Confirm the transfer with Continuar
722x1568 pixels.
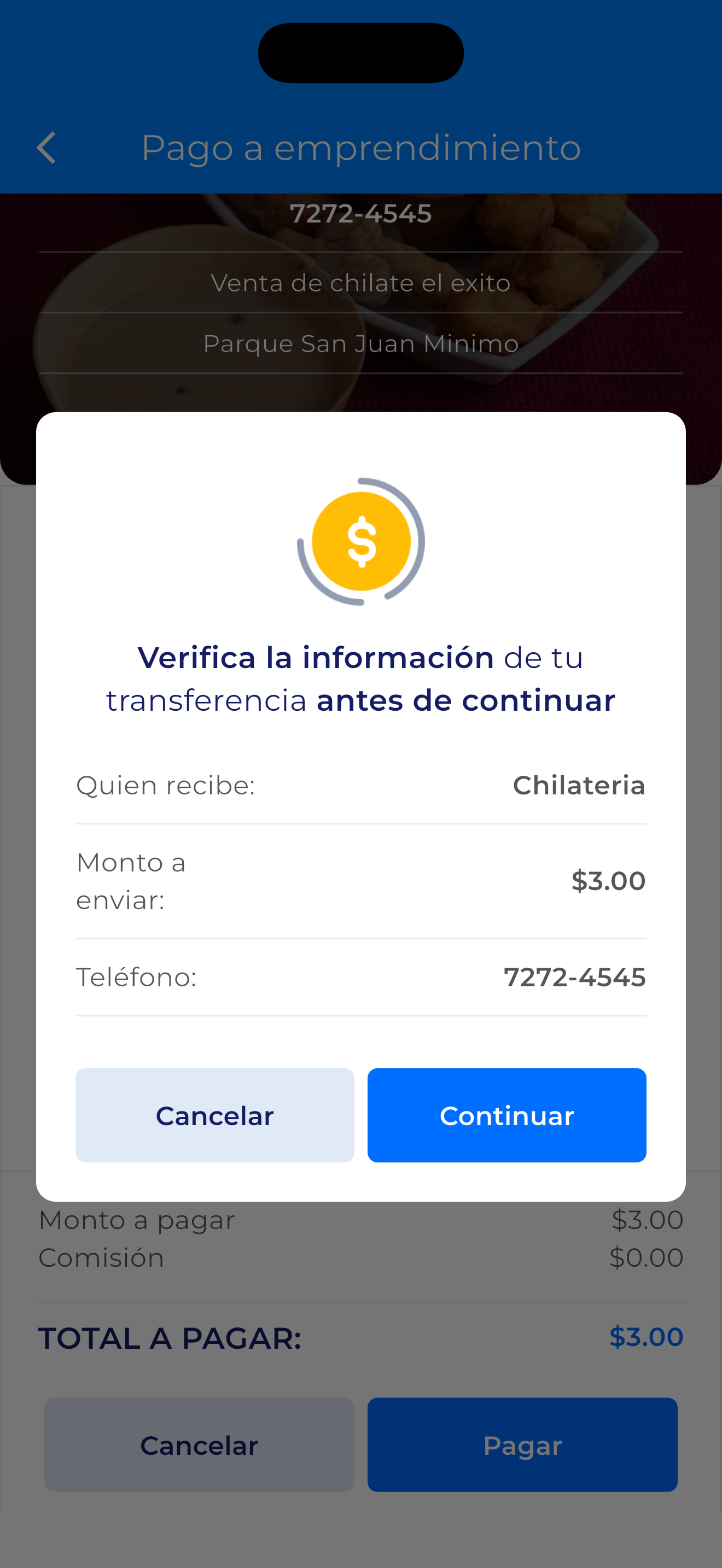[x=506, y=1115]
